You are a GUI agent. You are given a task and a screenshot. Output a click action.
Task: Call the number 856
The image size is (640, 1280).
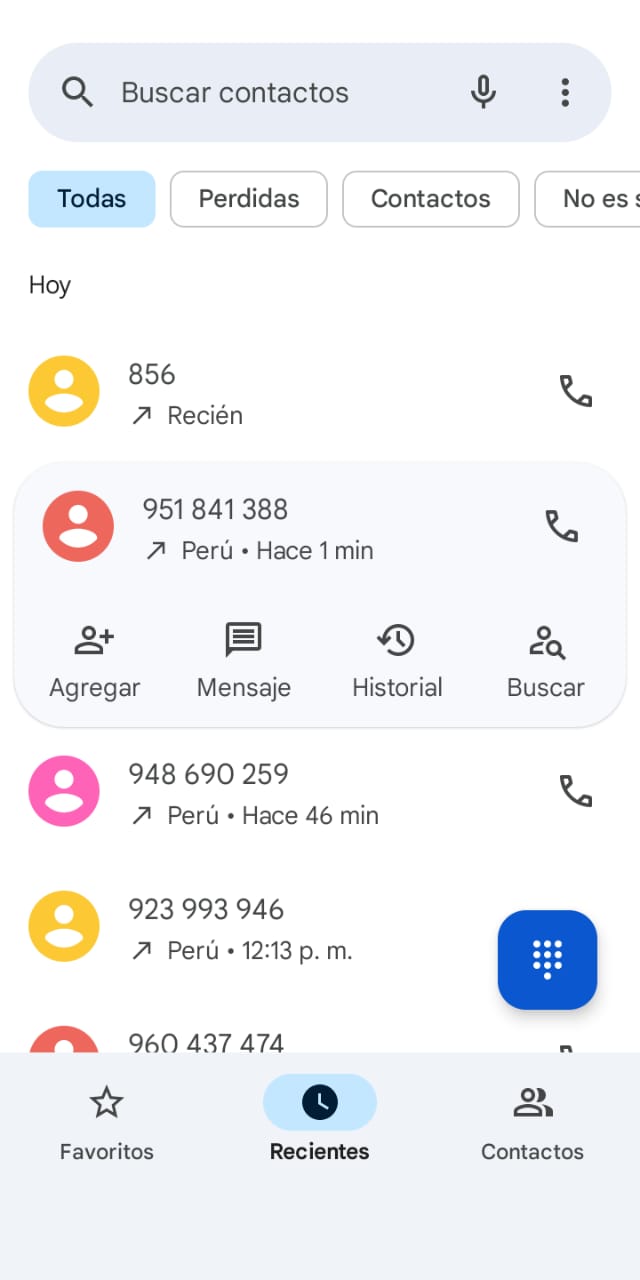[x=575, y=391]
